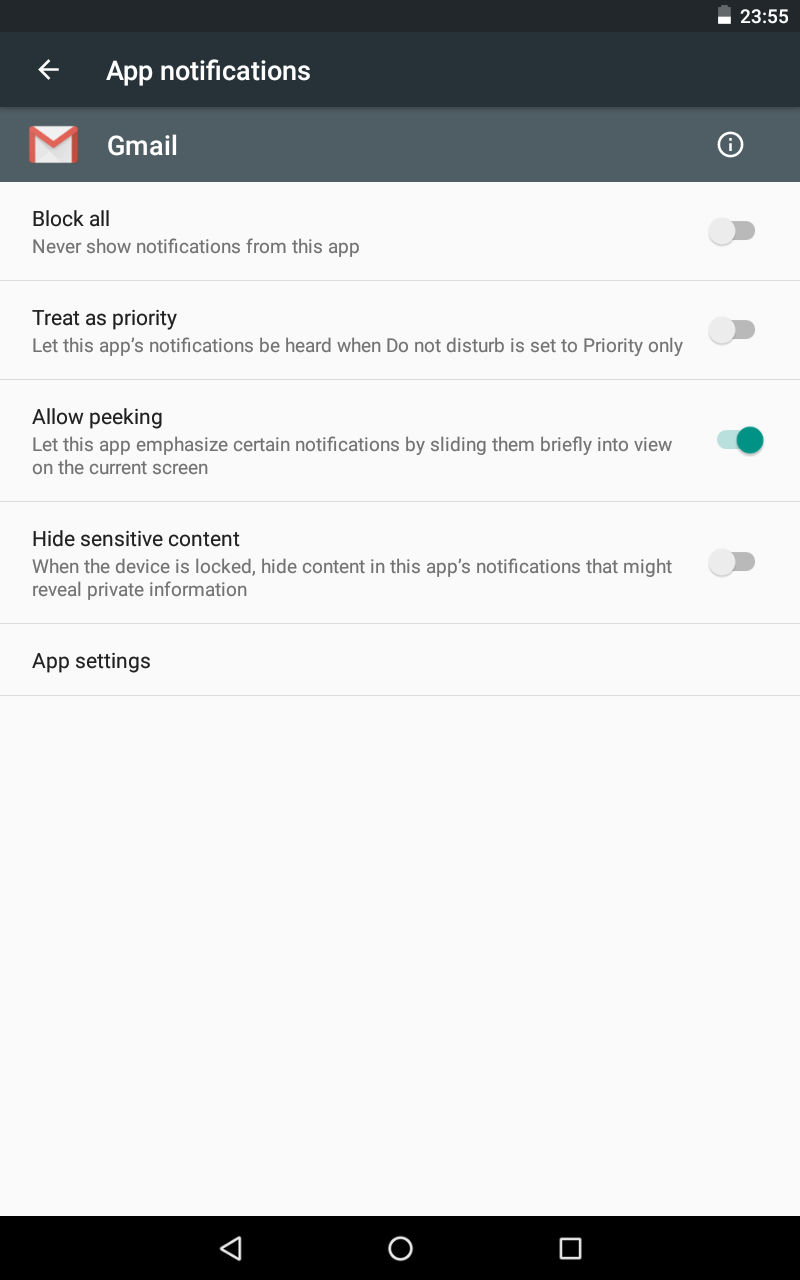Open the recent apps overview
This screenshot has width=800, height=1280.
[570, 1248]
